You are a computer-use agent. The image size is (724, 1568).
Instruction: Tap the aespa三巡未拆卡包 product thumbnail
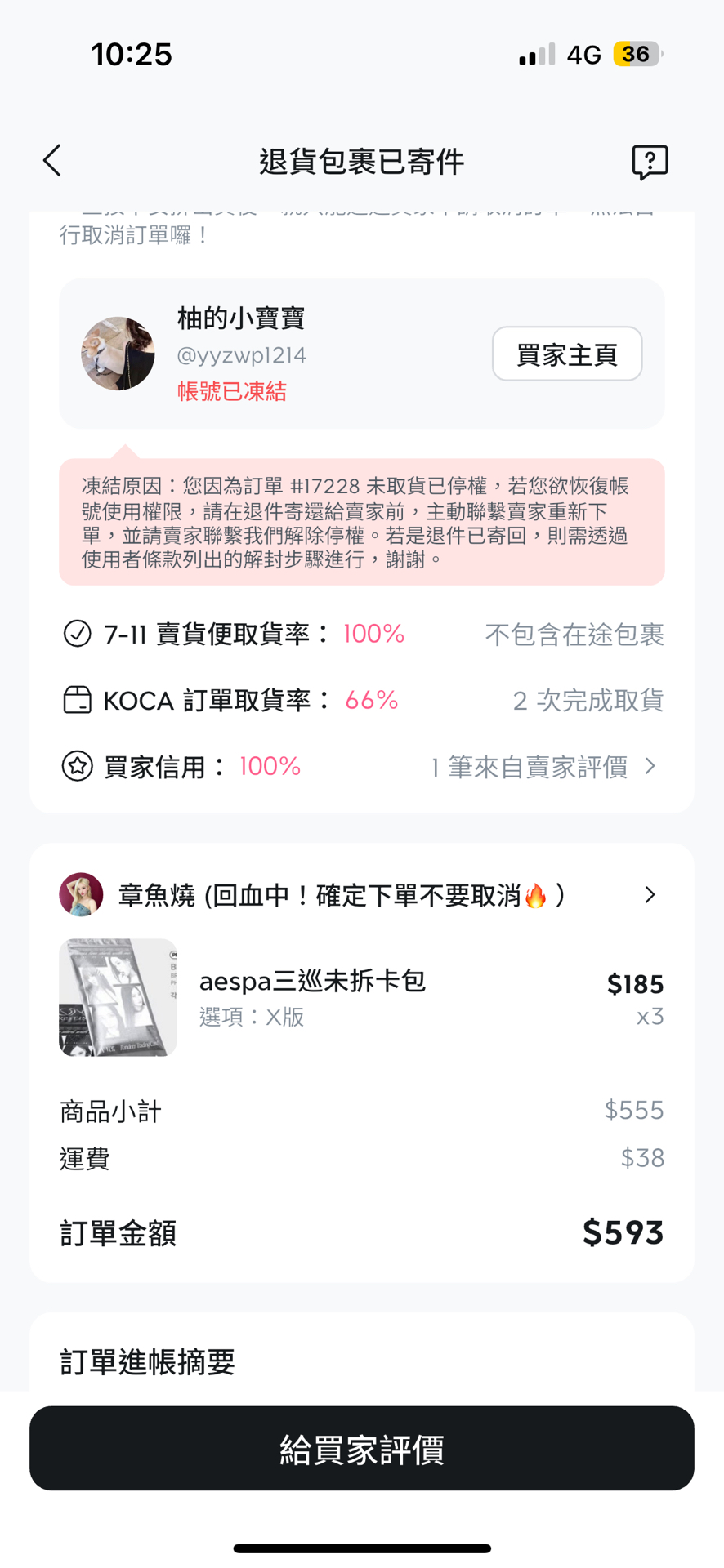point(118,997)
